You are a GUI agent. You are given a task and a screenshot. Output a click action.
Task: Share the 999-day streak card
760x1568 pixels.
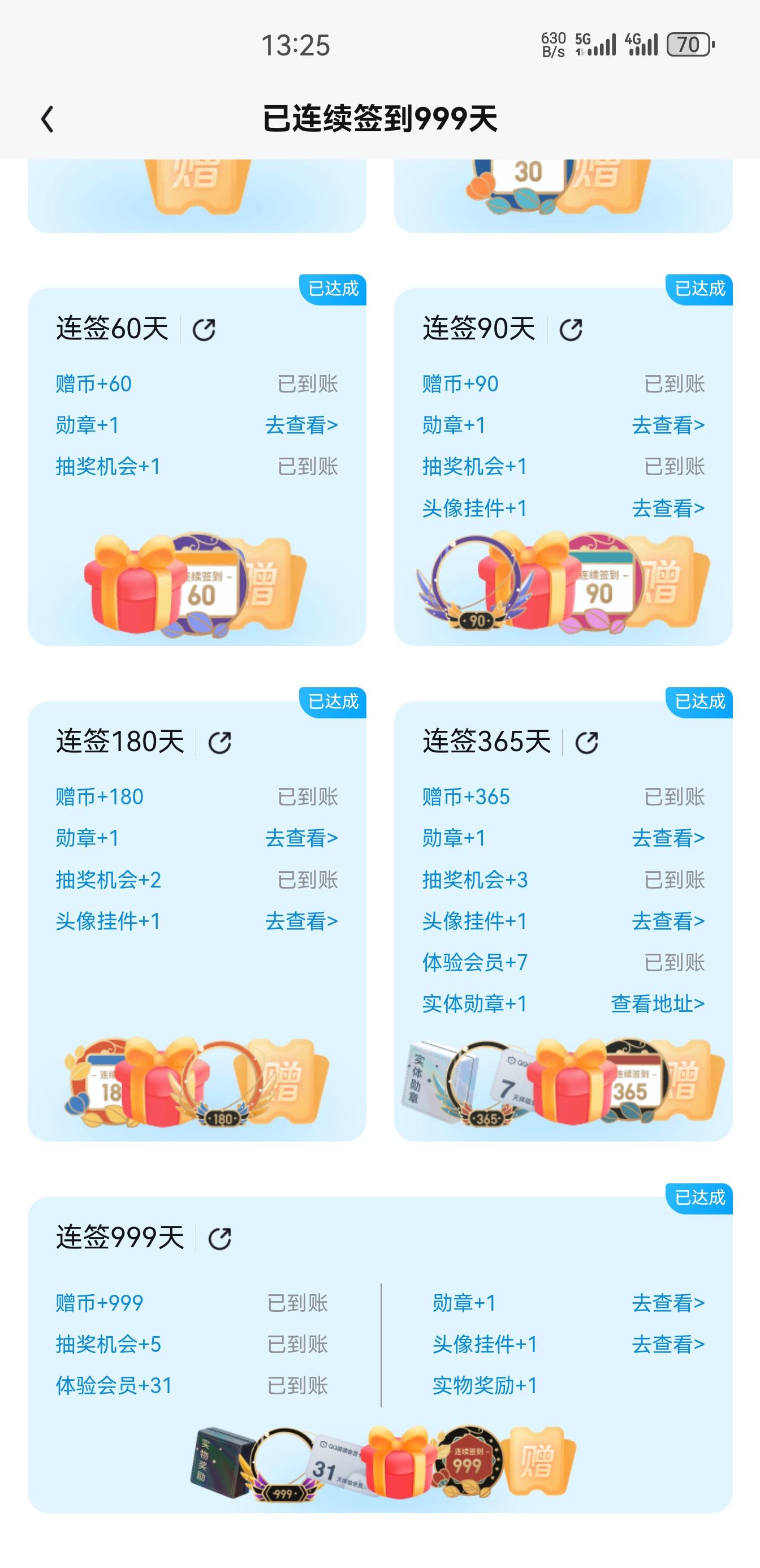point(219,1239)
